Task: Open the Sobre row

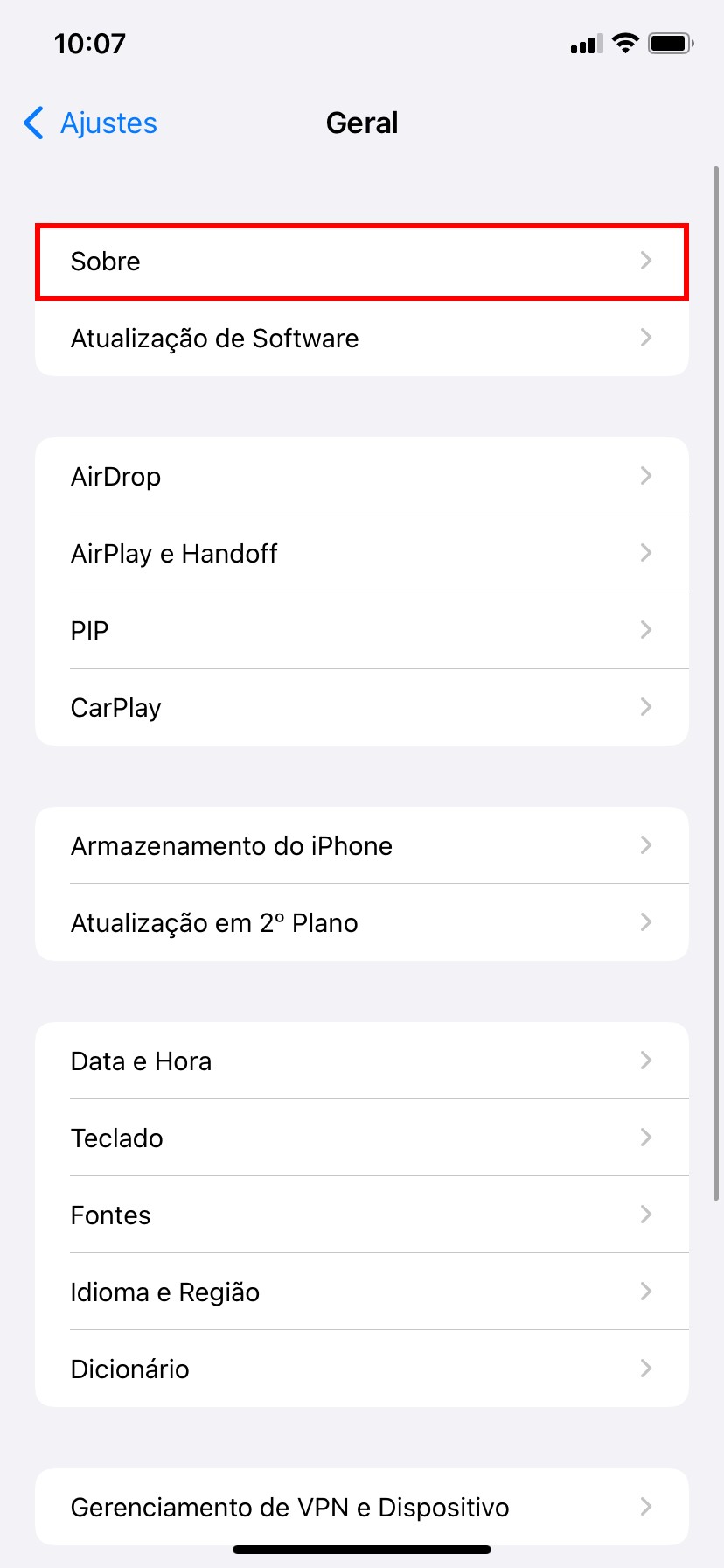Action: coord(361,262)
